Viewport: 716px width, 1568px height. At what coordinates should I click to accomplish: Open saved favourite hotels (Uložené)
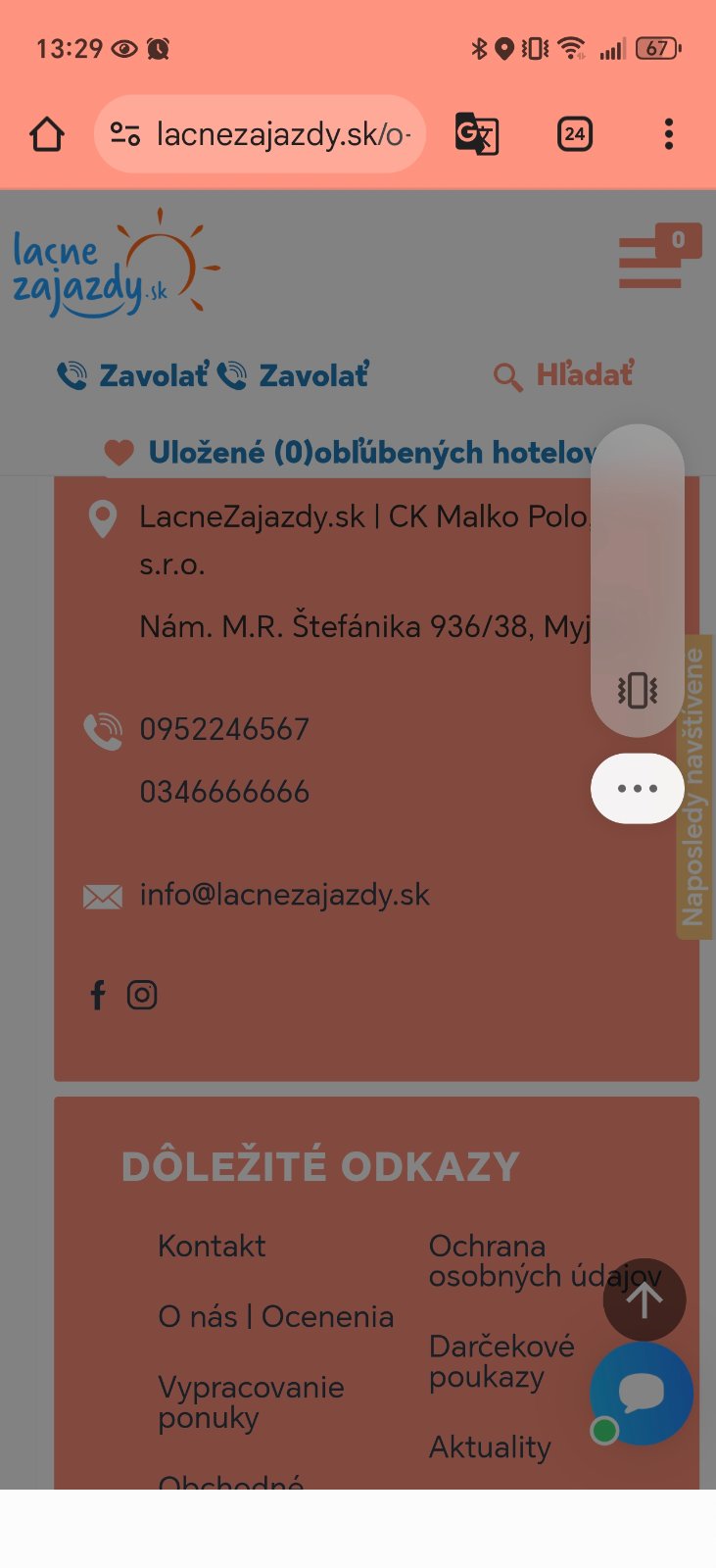(351, 452)
